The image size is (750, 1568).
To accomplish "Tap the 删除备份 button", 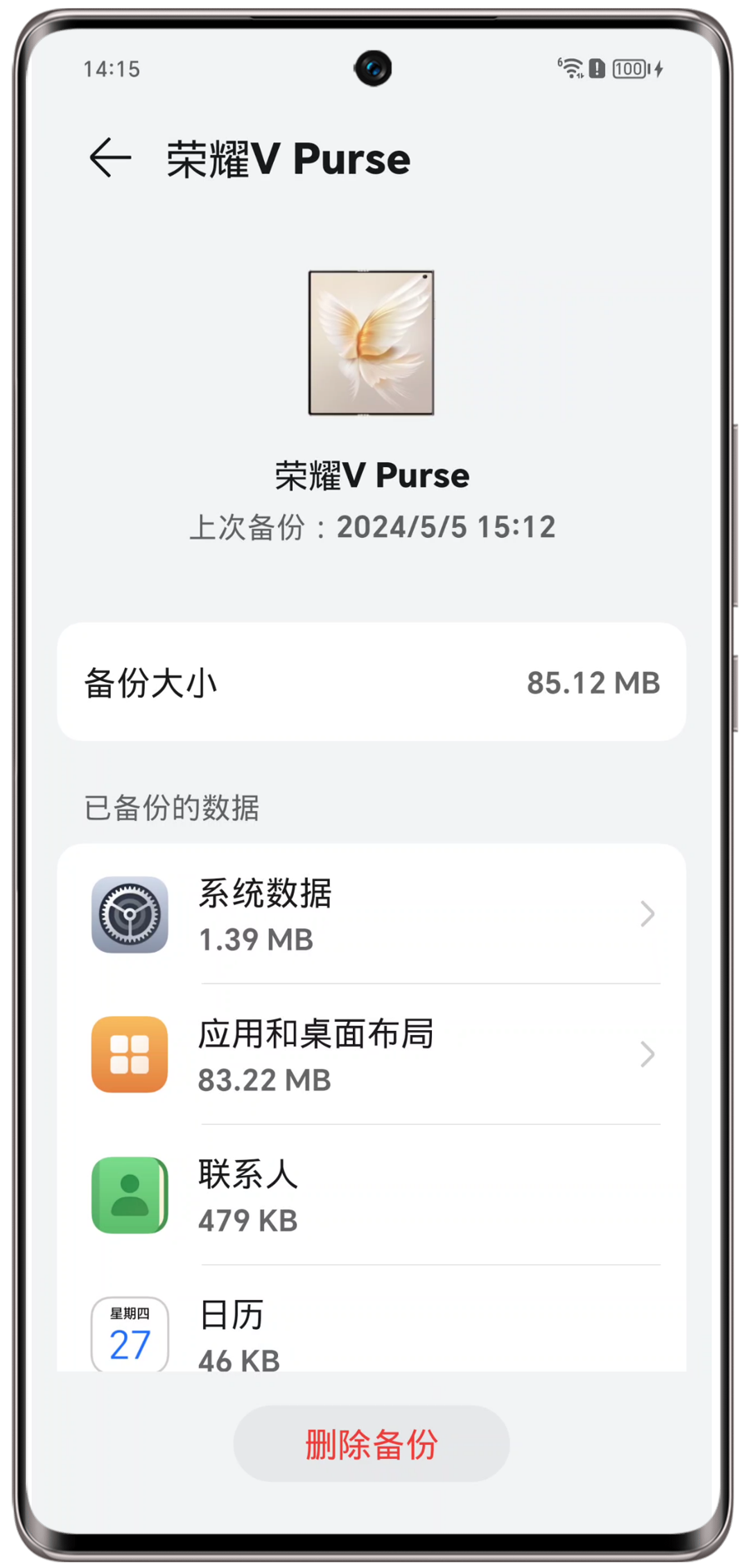I will tap(371, 1444).
